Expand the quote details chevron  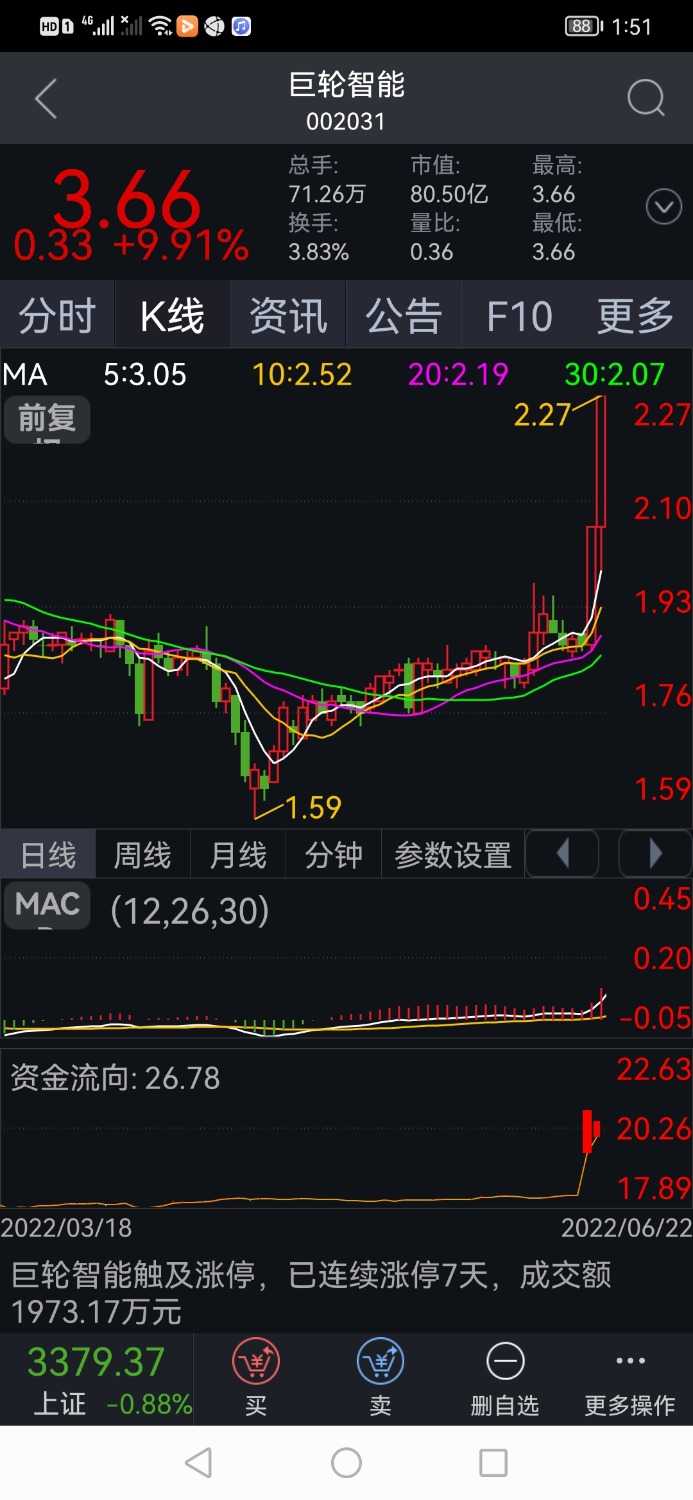point(664,208)
